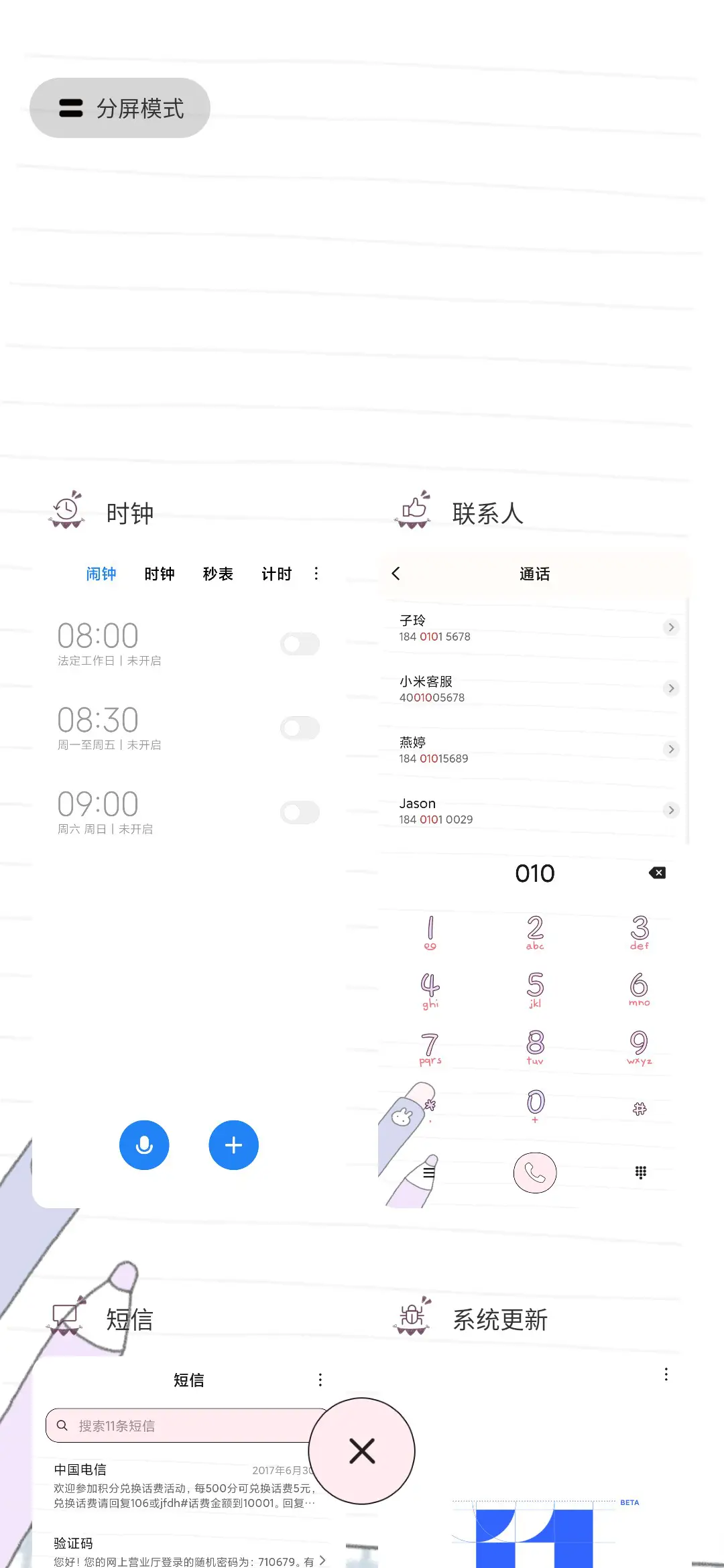This screenshot has height=1568, width=724.
Task: Tap the backspace icon to delete a digit
Action: (x=657, y=872)
